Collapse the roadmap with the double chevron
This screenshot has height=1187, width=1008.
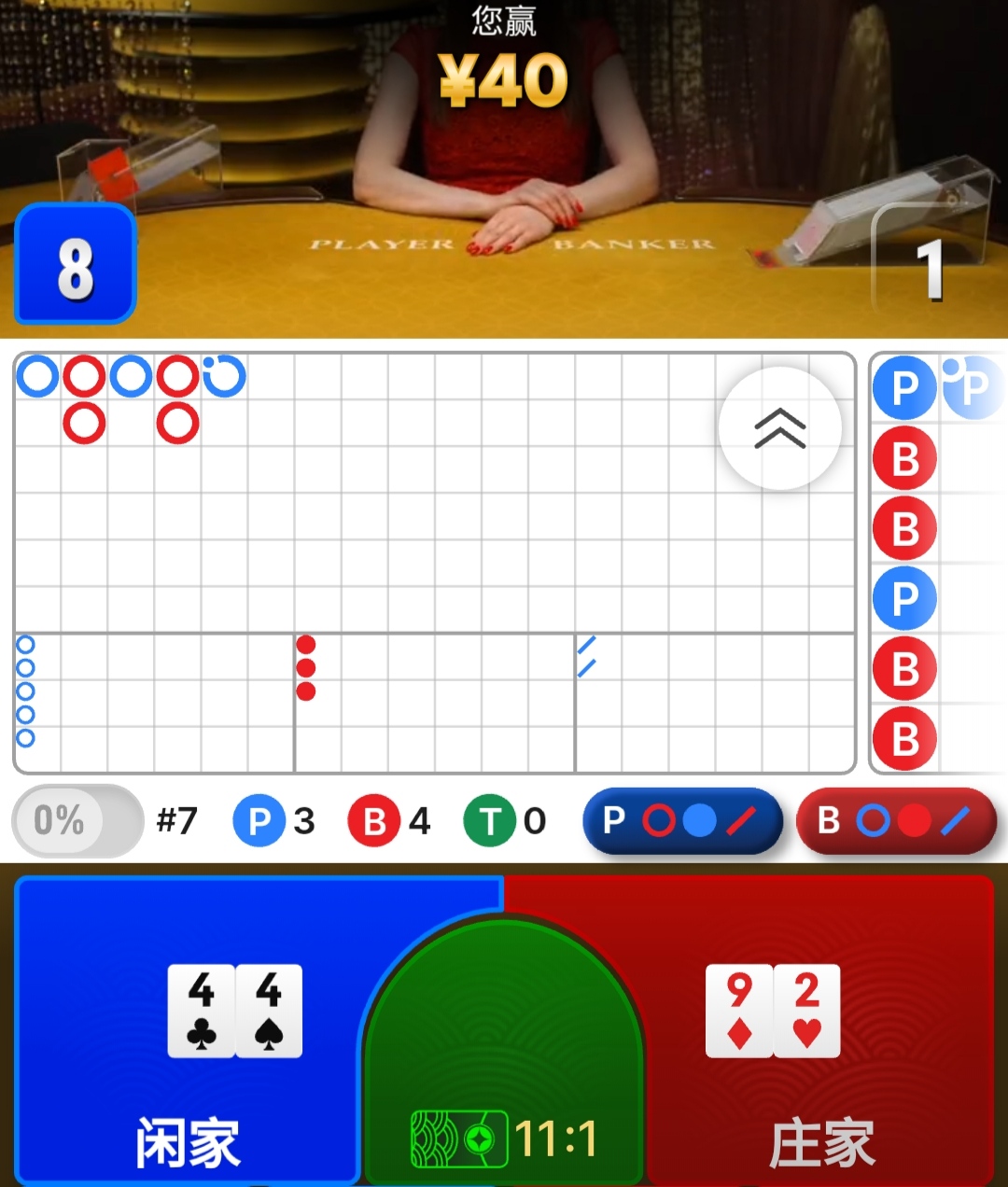pyautogui.click(x=780, y=428)
